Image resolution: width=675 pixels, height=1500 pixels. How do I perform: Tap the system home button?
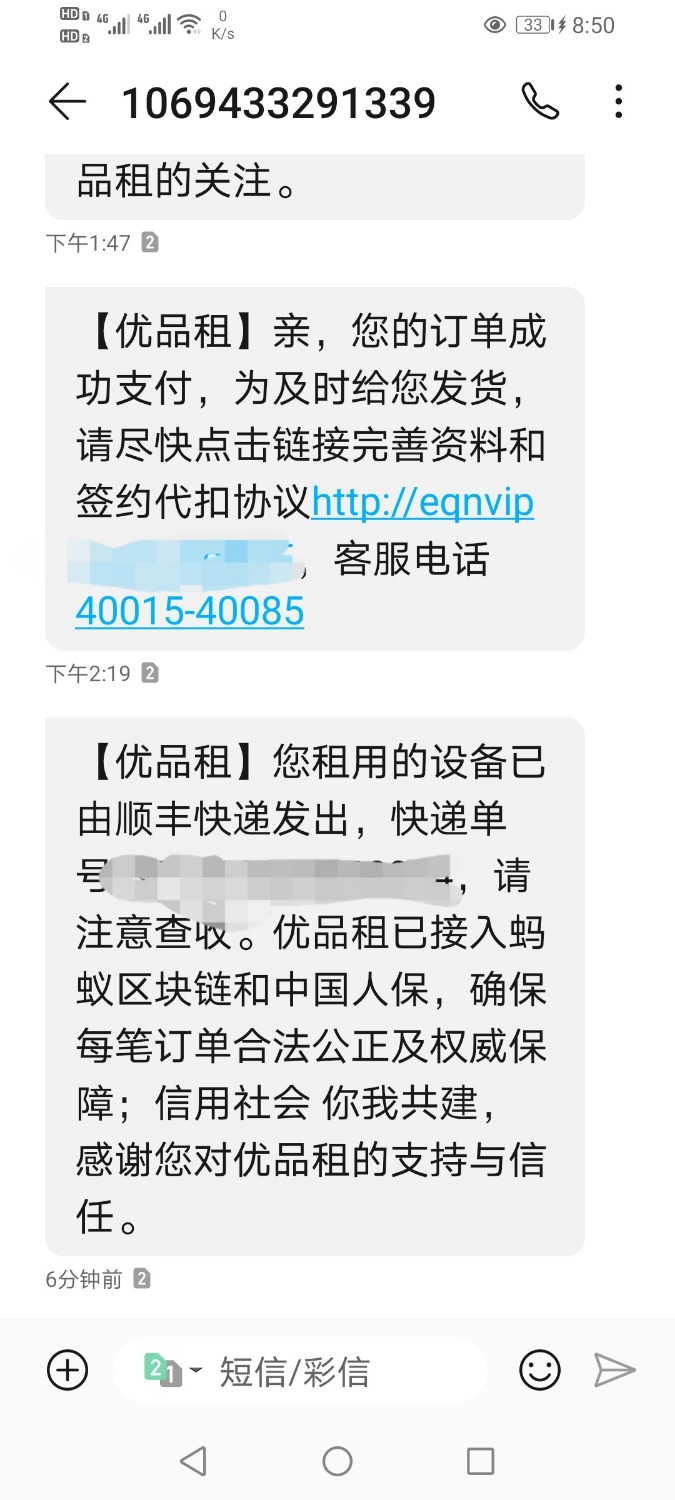click(x=337, y=1461)
